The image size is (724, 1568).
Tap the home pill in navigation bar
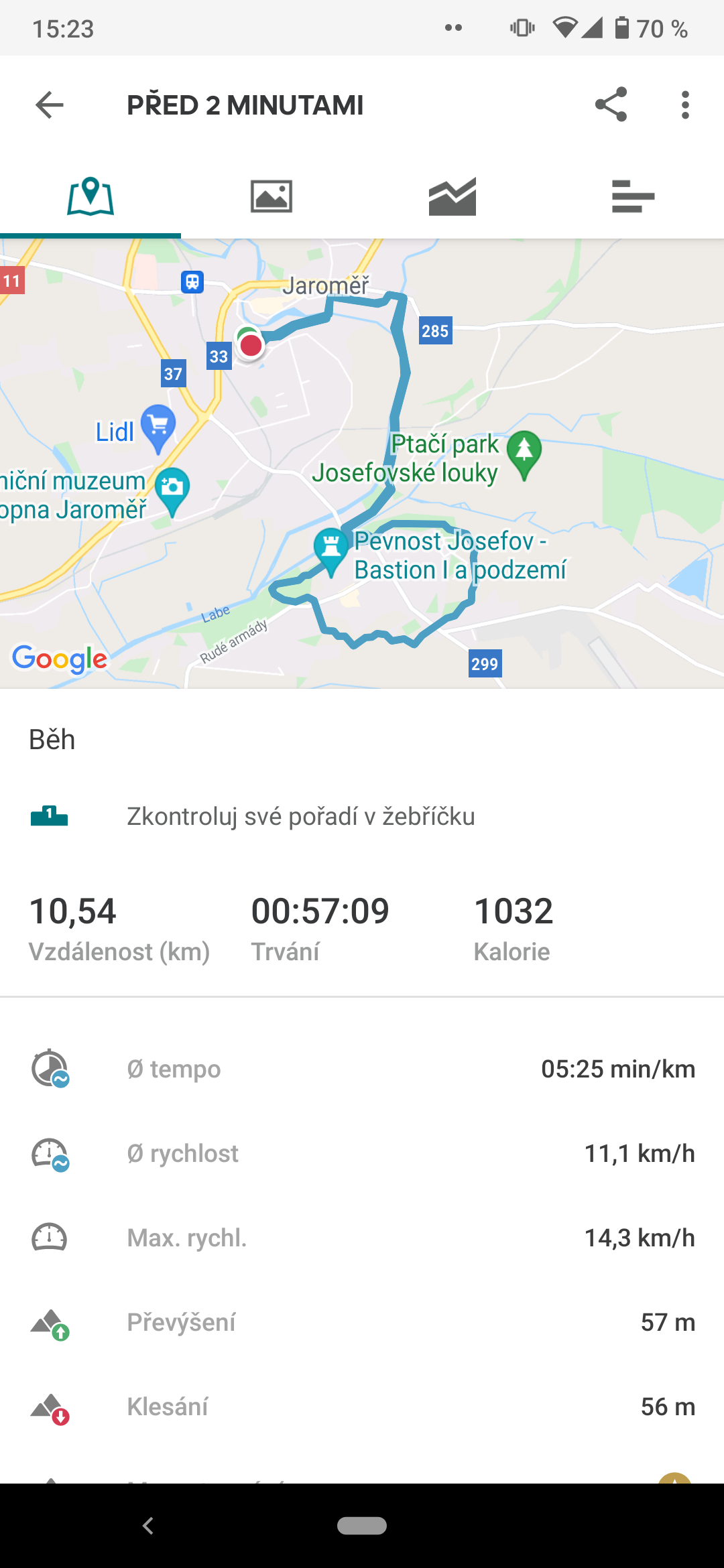pyautogui.click(x=362, y=1526)
